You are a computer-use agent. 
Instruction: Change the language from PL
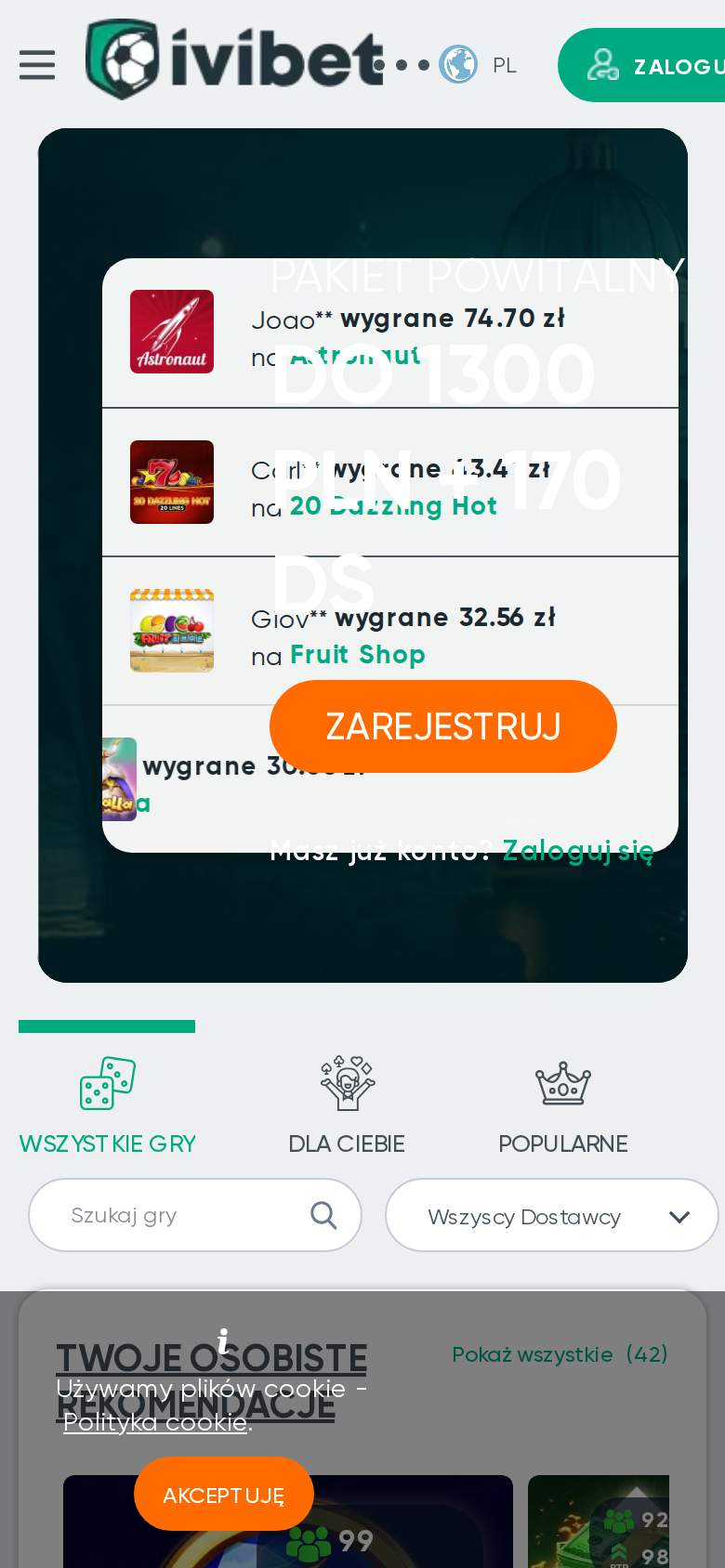click(x=478, y=65)
